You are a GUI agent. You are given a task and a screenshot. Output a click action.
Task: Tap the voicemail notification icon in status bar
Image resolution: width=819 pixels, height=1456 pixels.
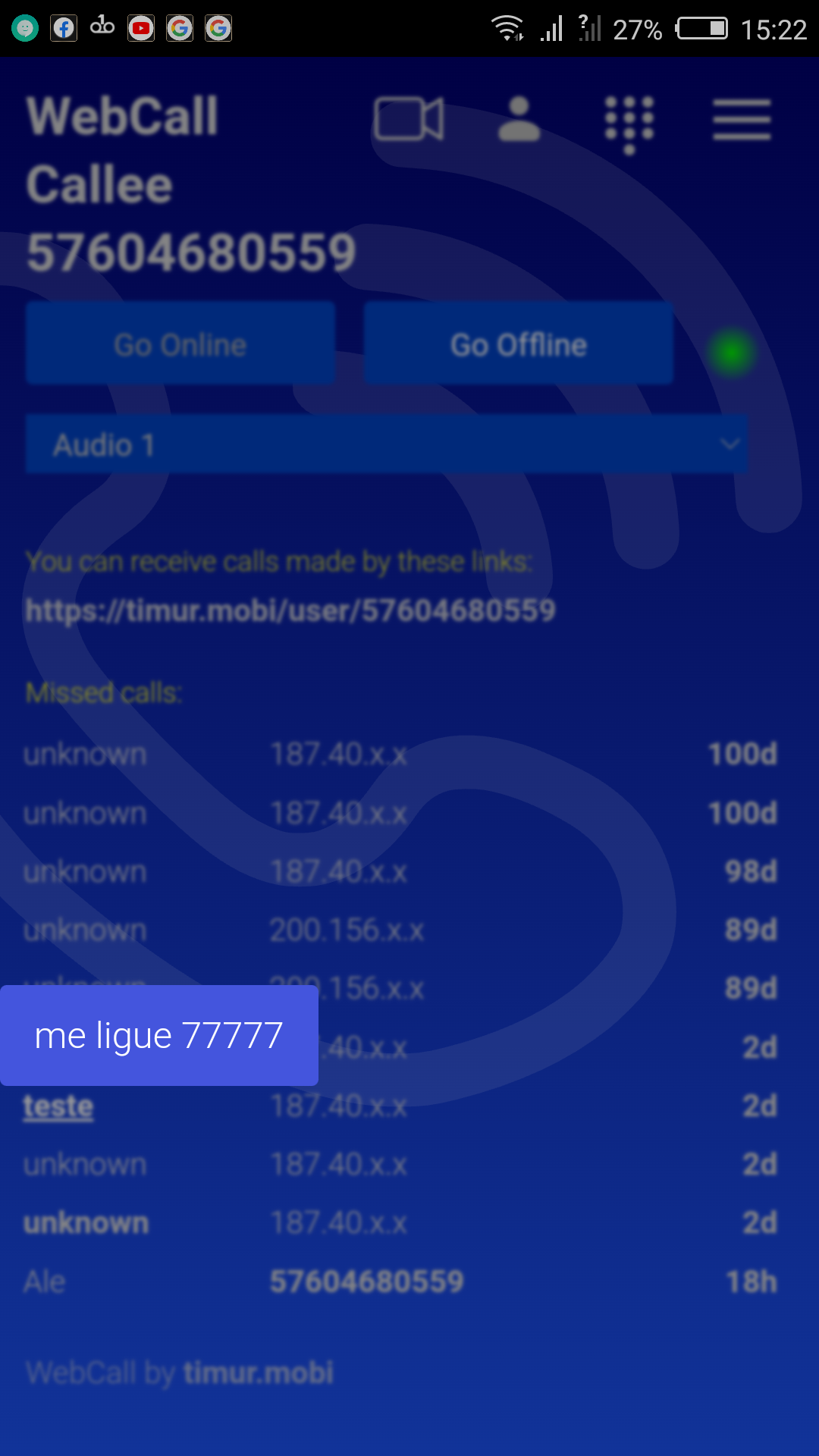(102, 28)
